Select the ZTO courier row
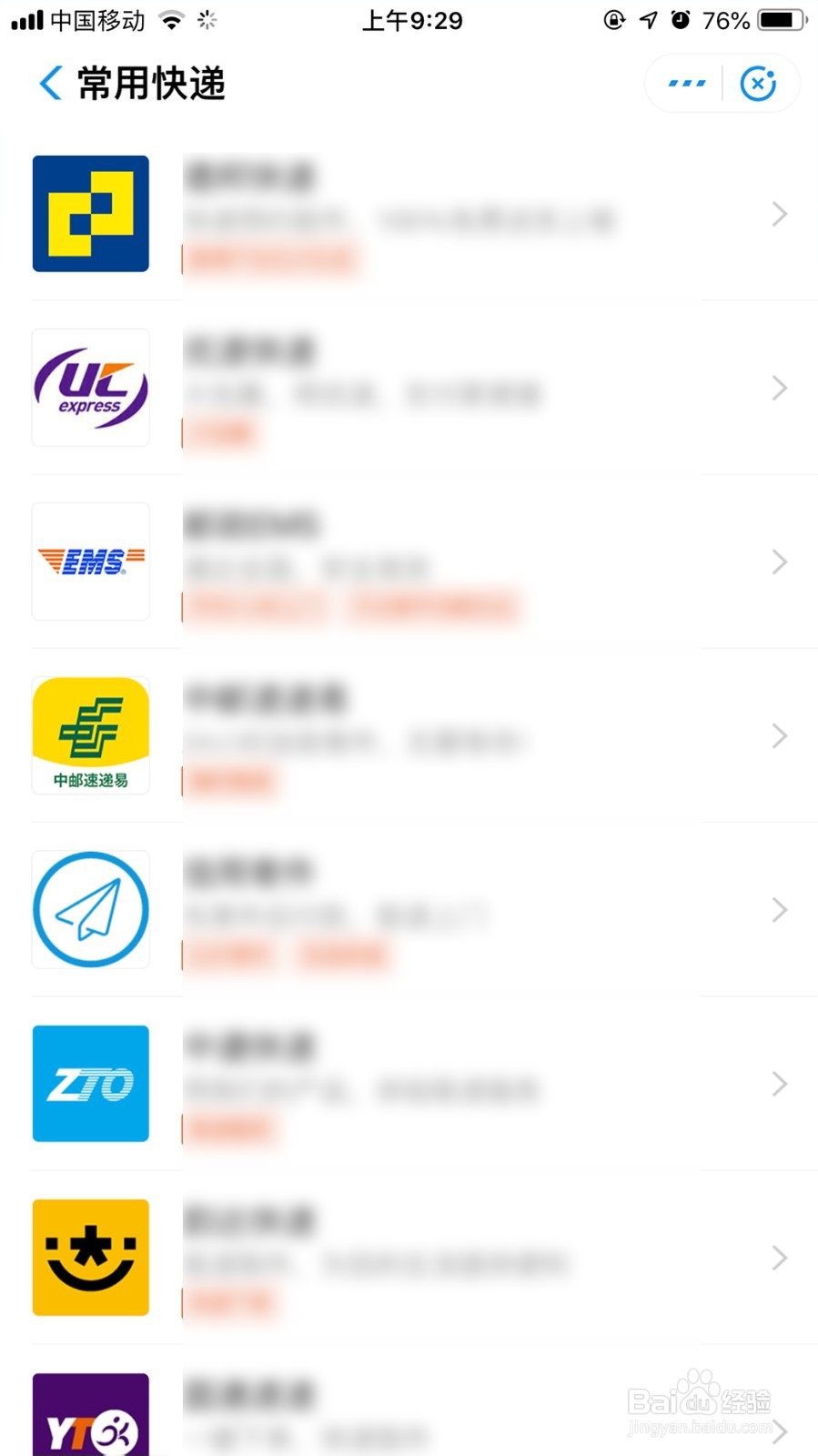818x1456 pixels. (409, 1084)
